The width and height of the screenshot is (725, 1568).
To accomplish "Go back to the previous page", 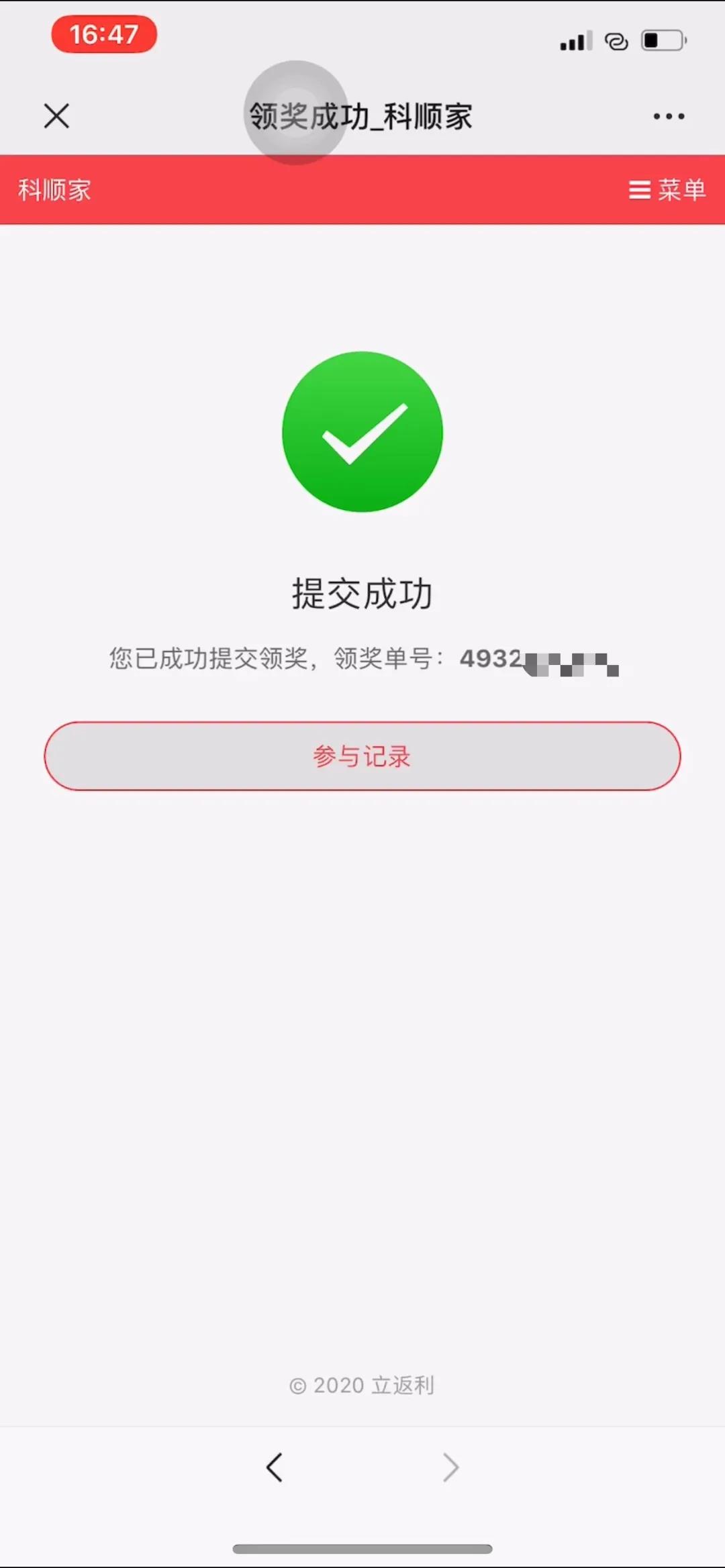I will tap(275, 1467).
